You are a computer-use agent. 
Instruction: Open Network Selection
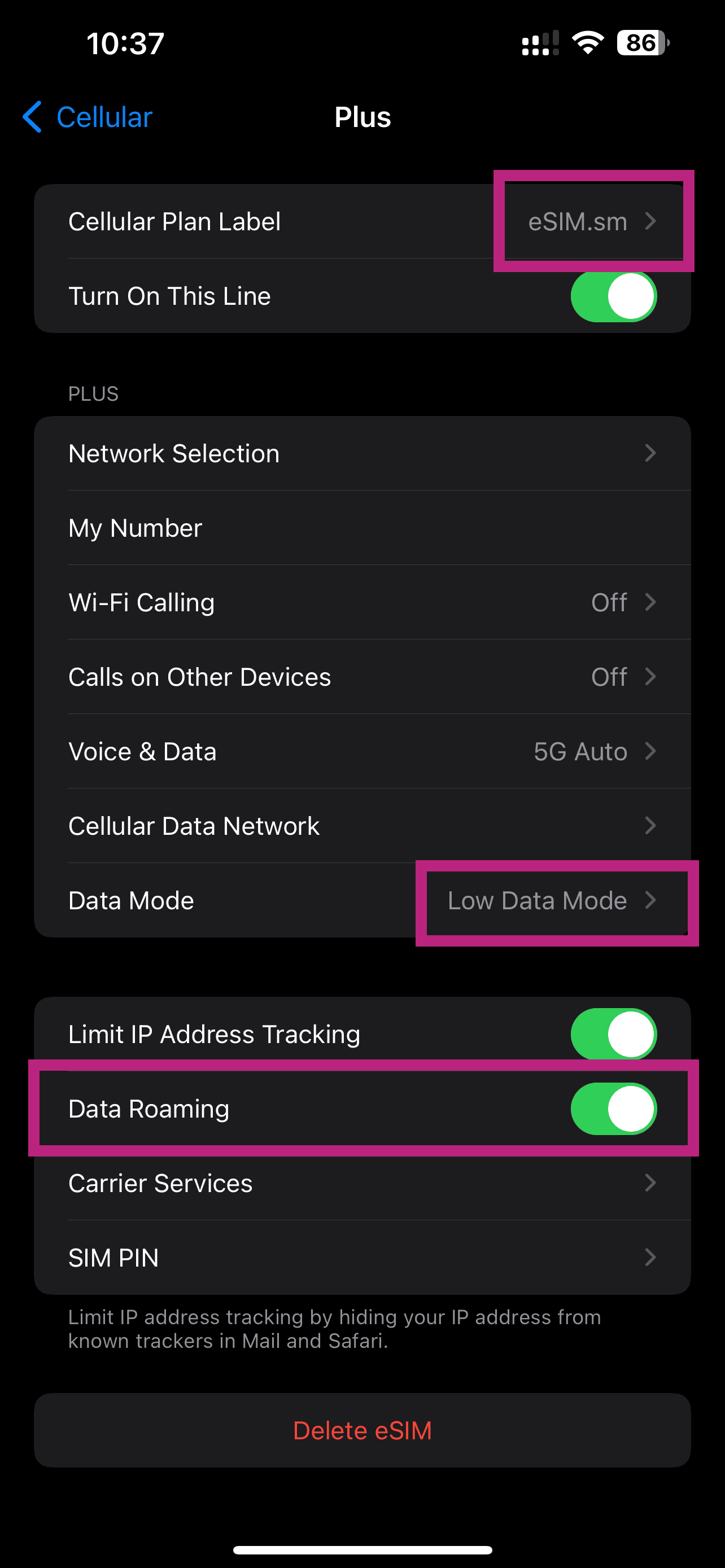[x=361, y=453]
